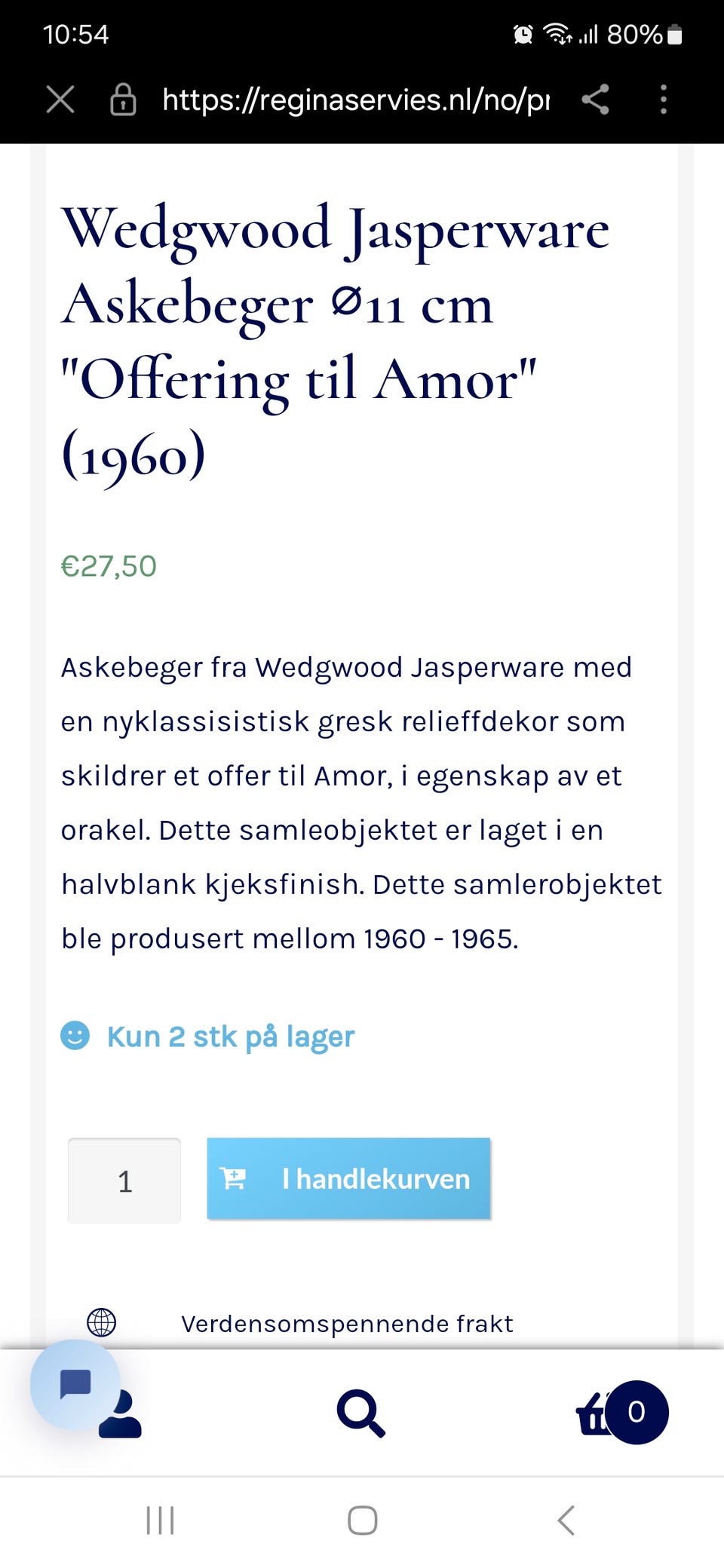The height and width of the screenshot is (1568, 724).
Task: Open the browser three-dot overflow menu
Action: coord(663,99)
